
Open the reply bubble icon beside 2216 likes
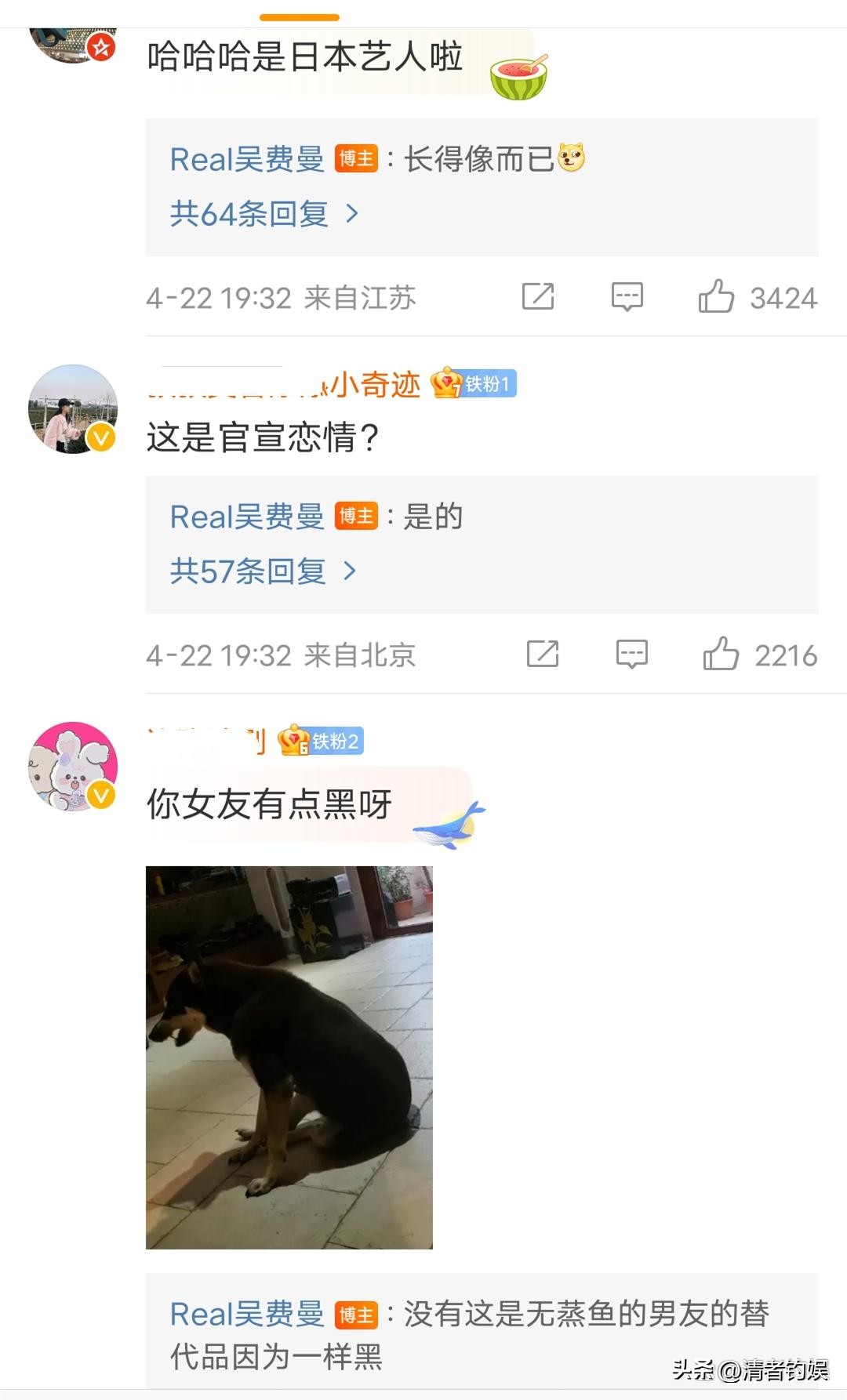click(632, 654)
